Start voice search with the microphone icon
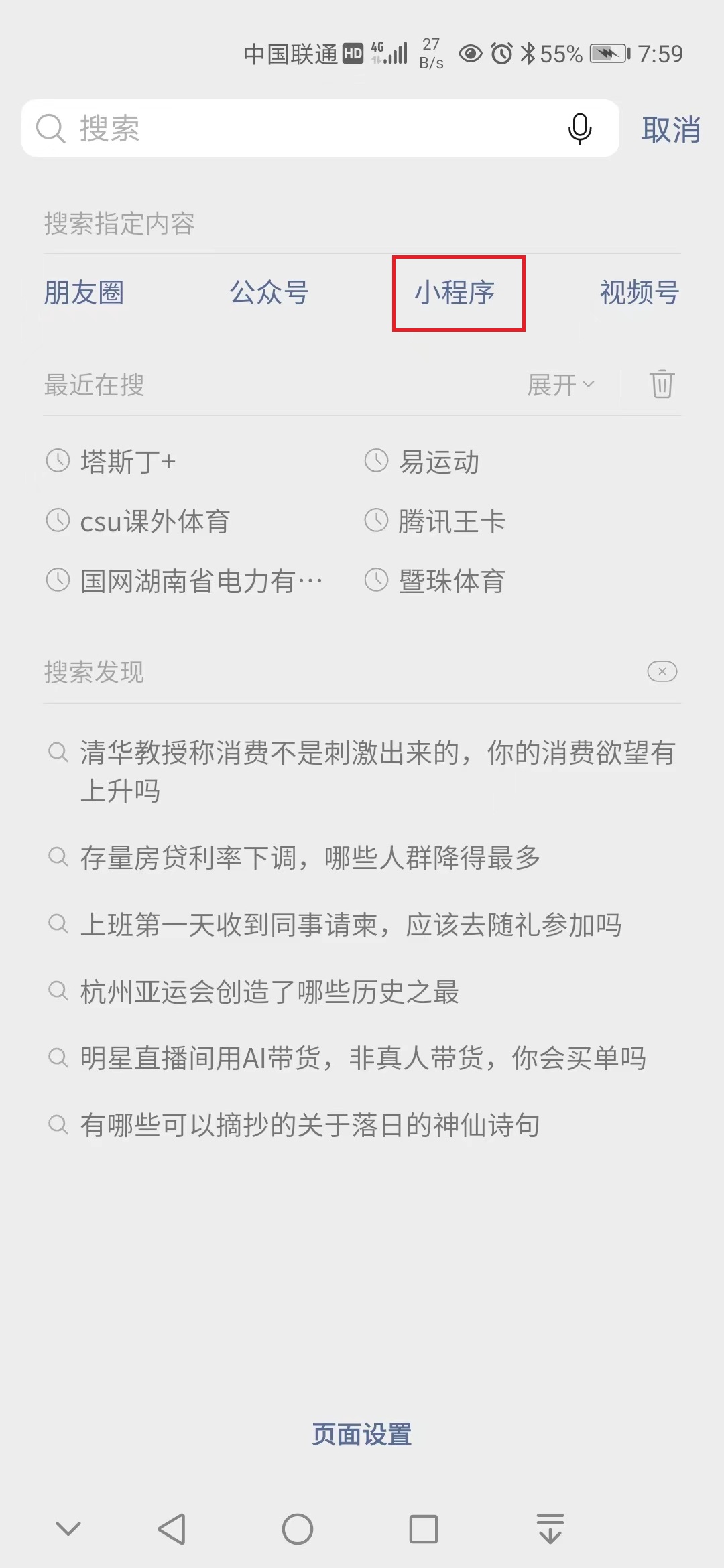This screenshot has width=724, height=1568. 579,128
